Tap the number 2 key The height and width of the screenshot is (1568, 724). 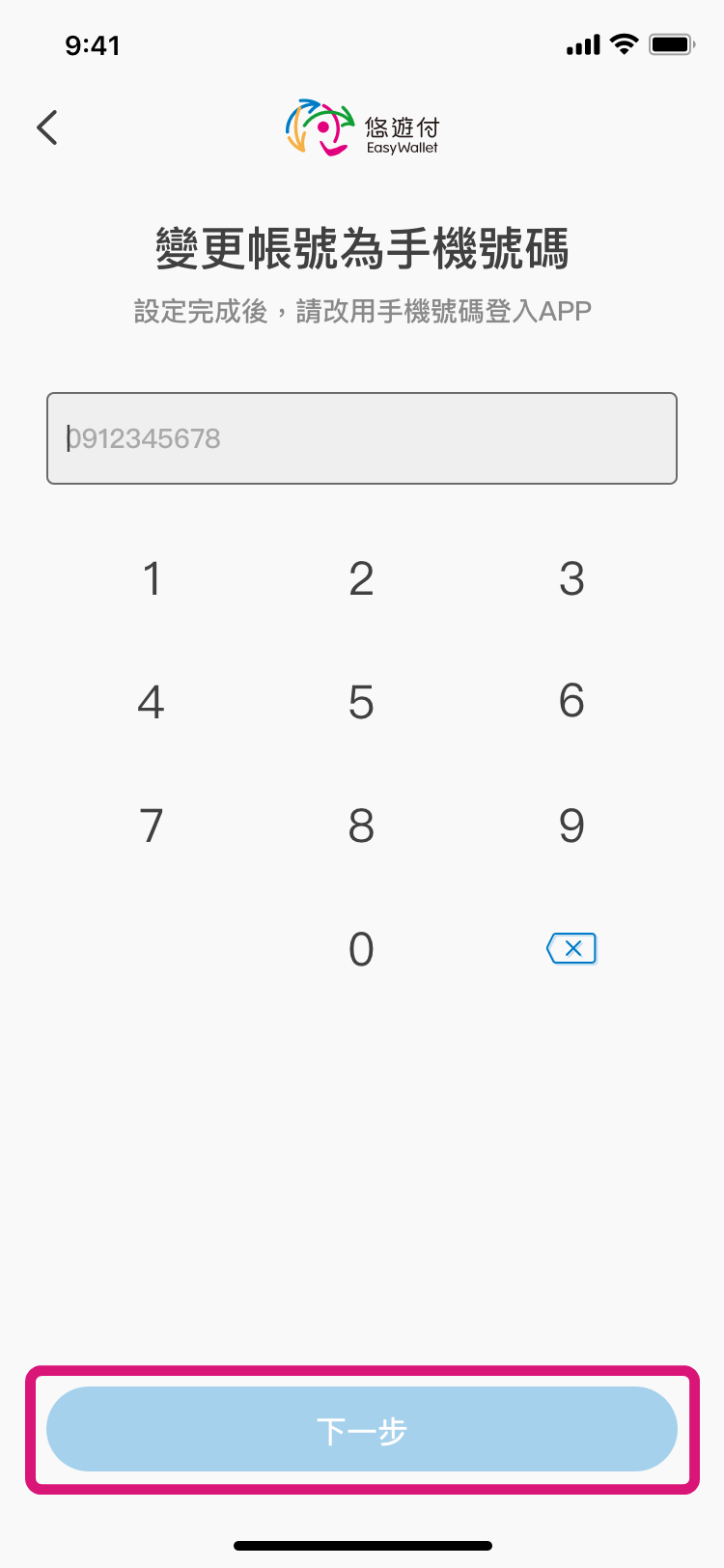tap(361, 579)
